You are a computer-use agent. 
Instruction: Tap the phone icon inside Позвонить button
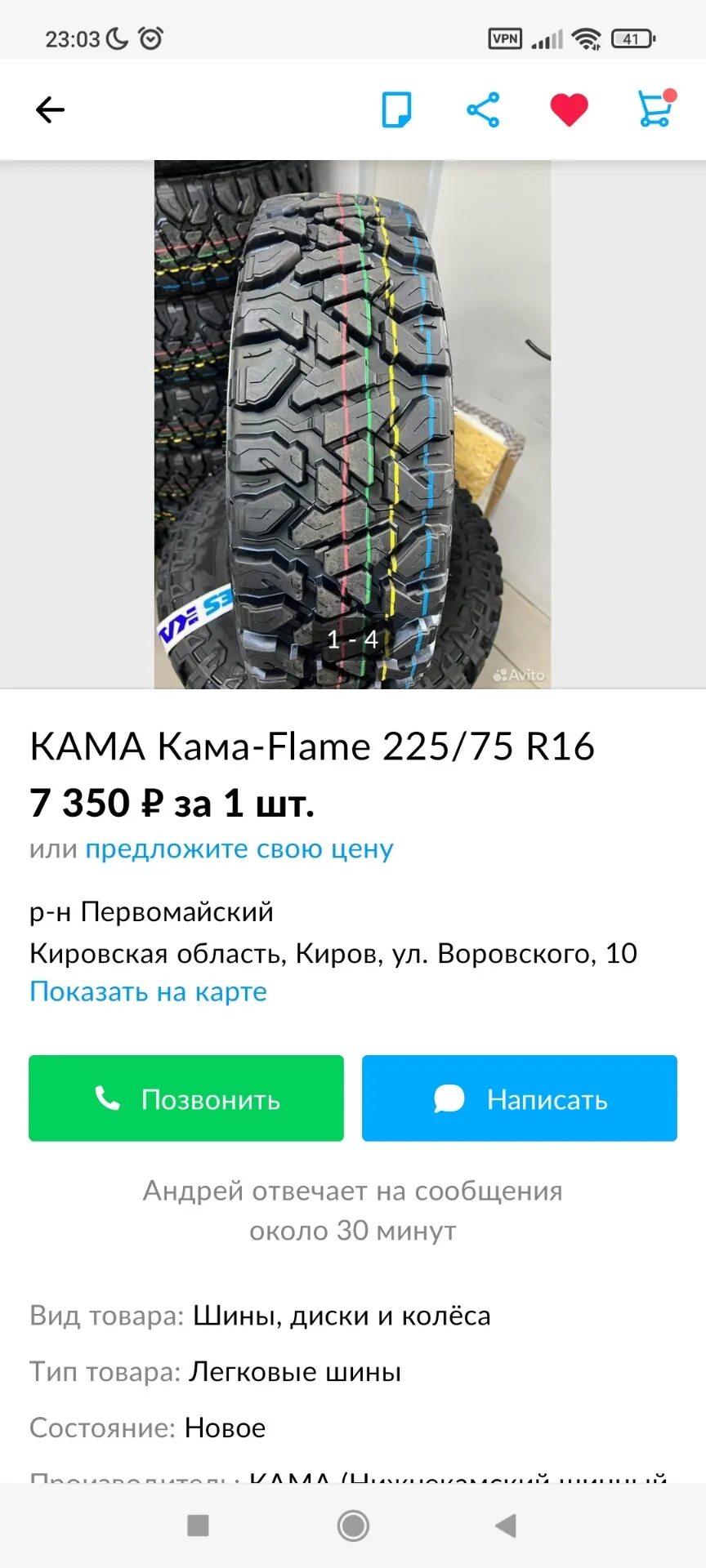tap(108, 1098)
